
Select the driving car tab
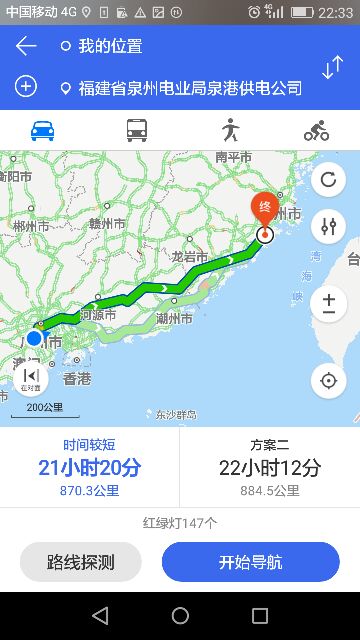[x=42, y=131]
